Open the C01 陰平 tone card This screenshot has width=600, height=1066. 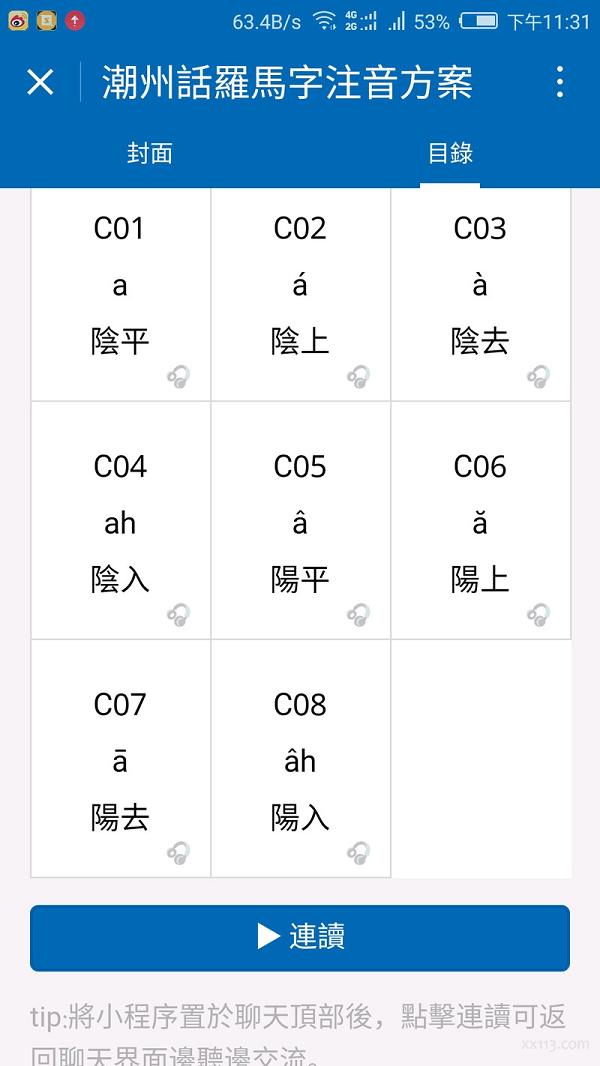[121, 294]
